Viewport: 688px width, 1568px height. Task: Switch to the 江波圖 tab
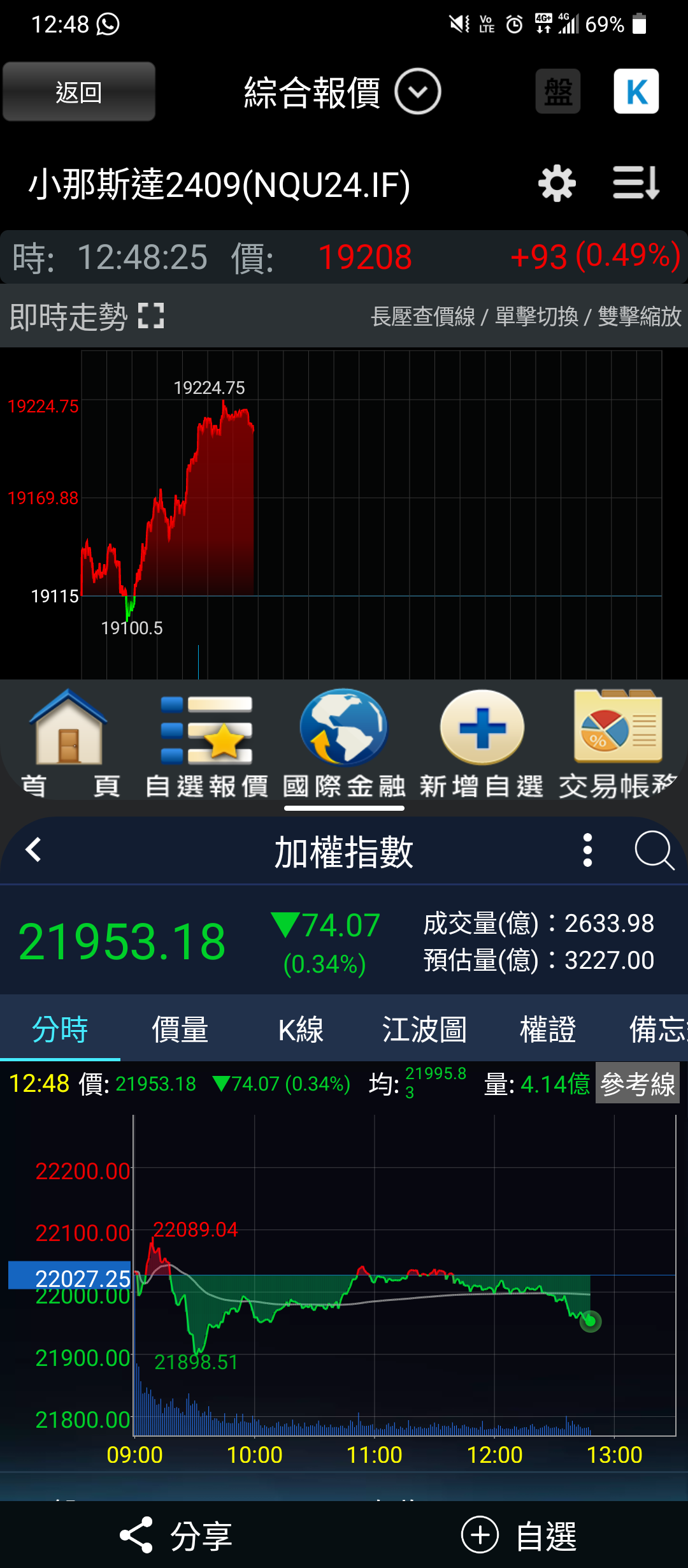coord(424,1029)
